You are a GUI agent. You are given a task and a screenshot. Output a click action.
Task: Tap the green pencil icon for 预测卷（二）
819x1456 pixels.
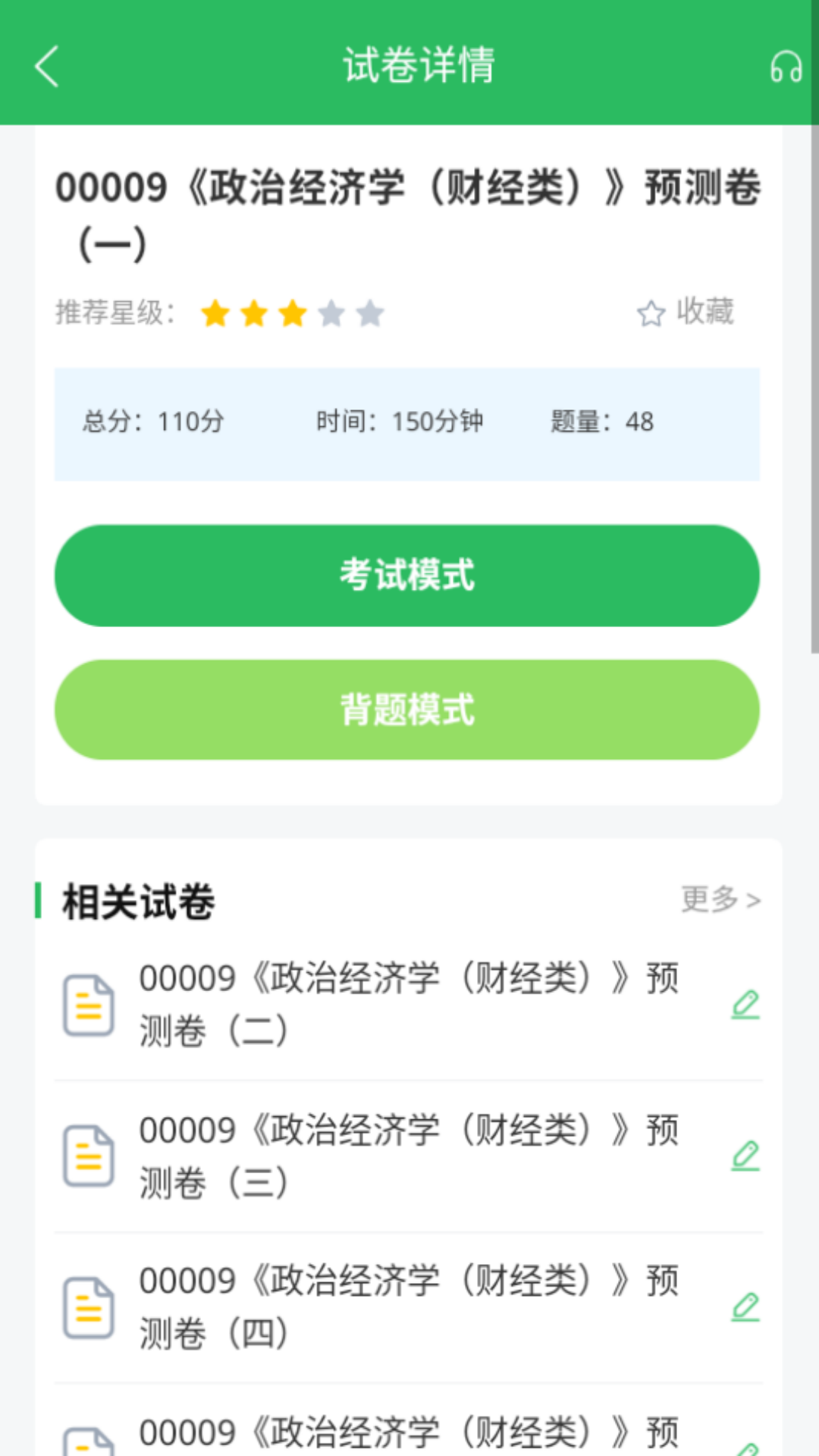click(746, 1006)
